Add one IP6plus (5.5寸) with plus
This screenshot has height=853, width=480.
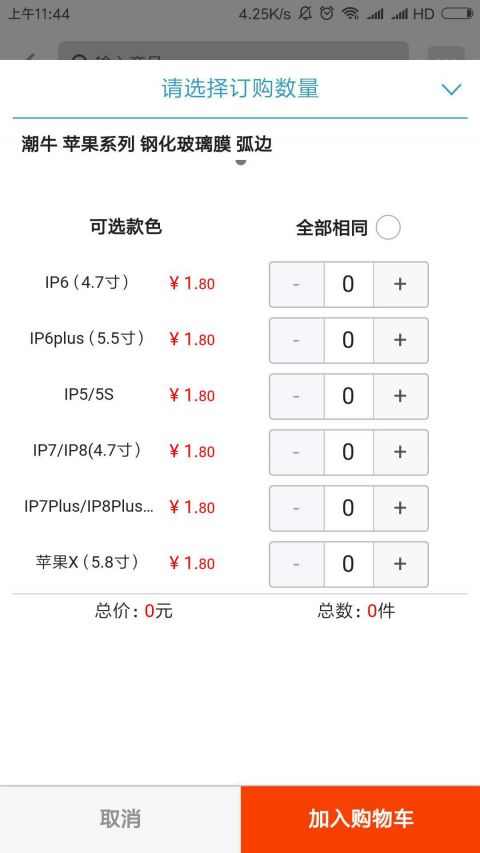coord(401,340)
